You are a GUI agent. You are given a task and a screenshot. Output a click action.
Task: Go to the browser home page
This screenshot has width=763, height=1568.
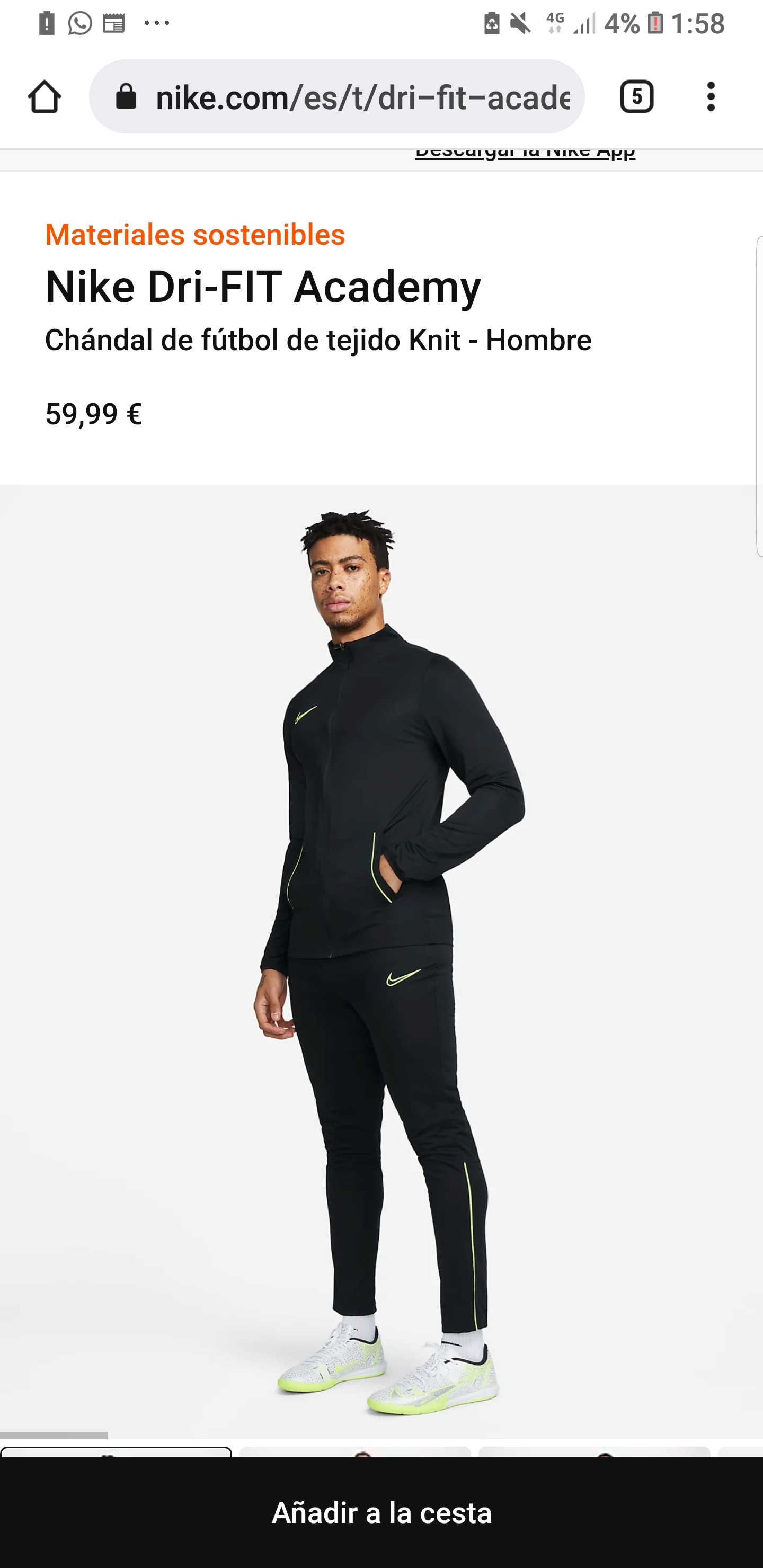[x=44, y=97]
